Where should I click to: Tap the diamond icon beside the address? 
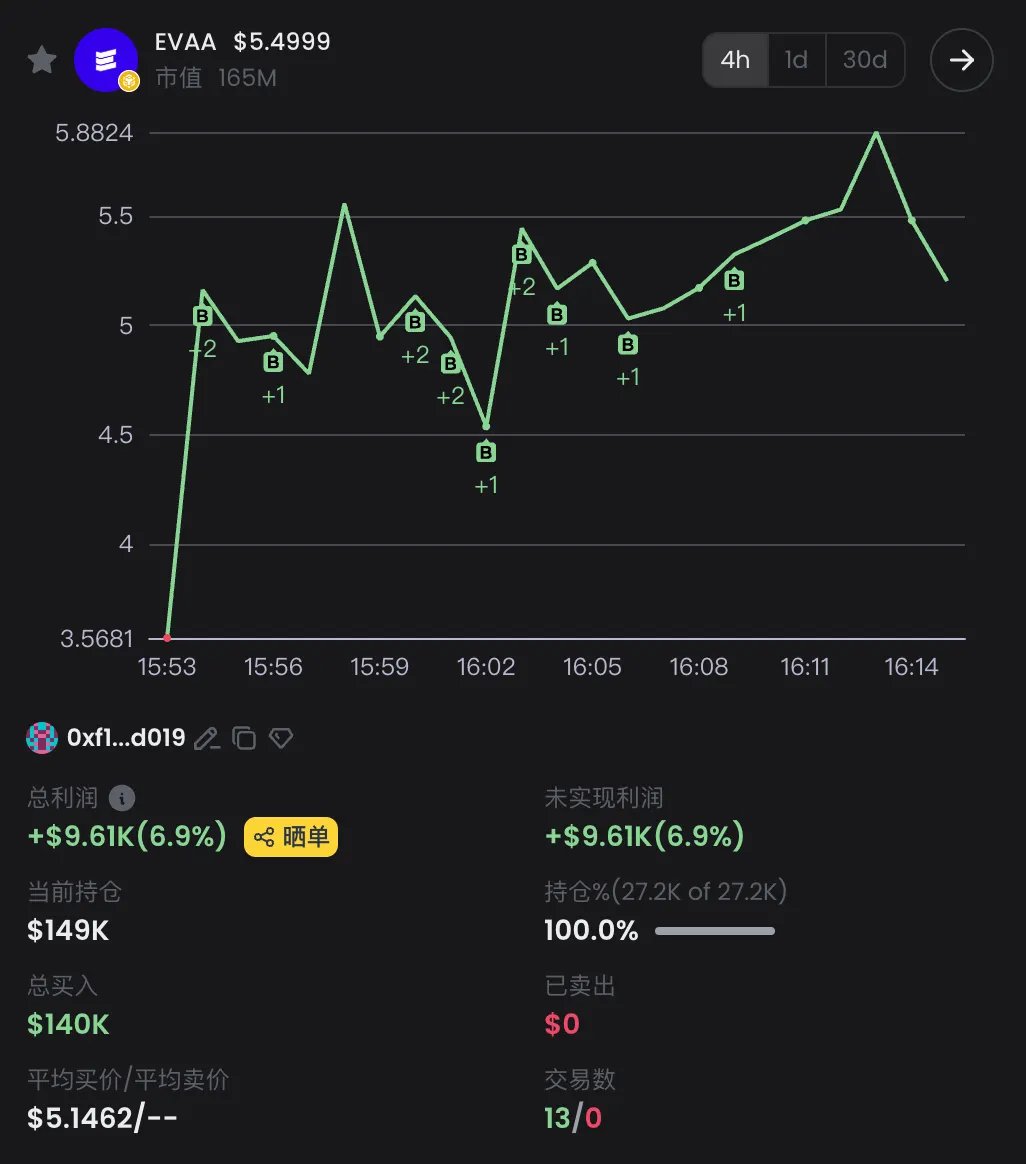[x=281, y=739]
